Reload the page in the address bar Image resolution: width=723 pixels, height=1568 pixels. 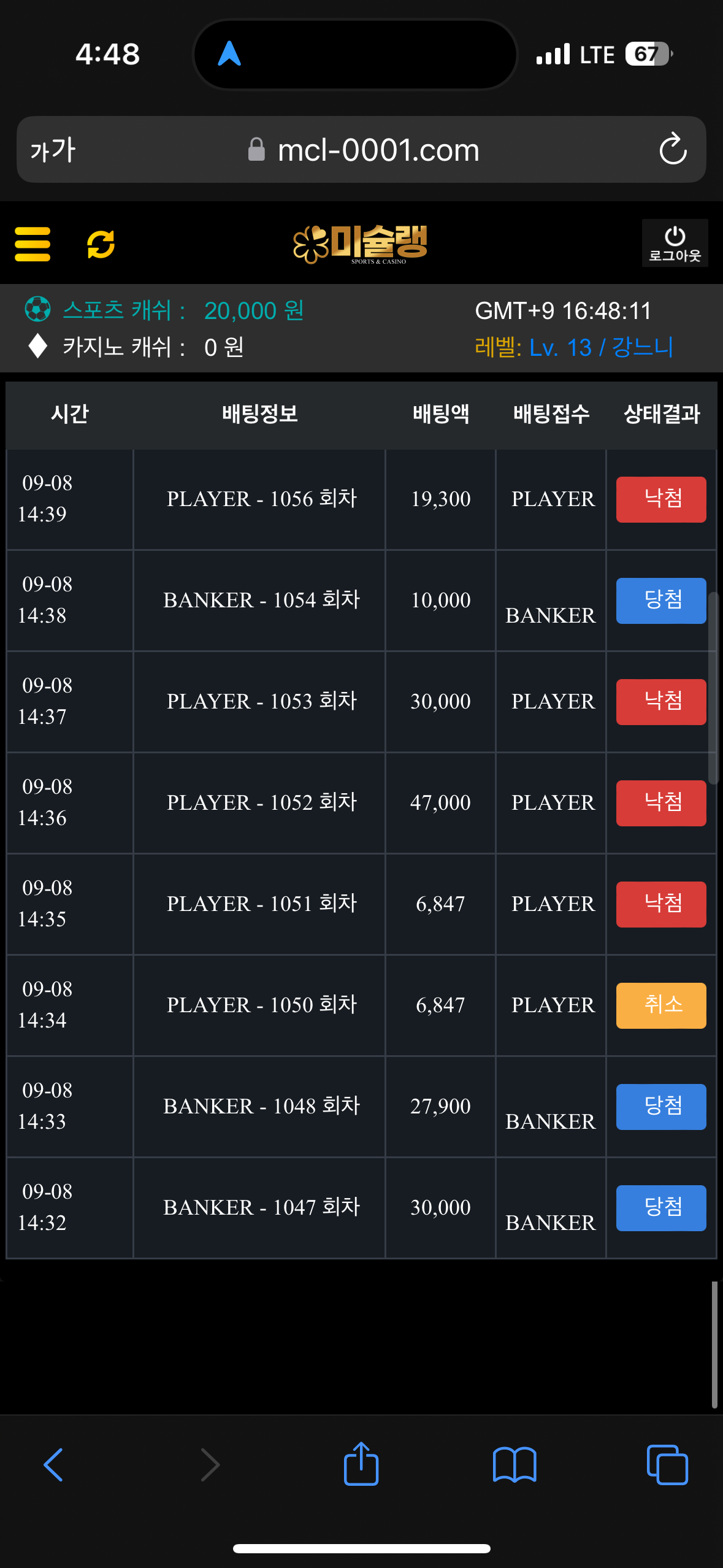[673, 150]
